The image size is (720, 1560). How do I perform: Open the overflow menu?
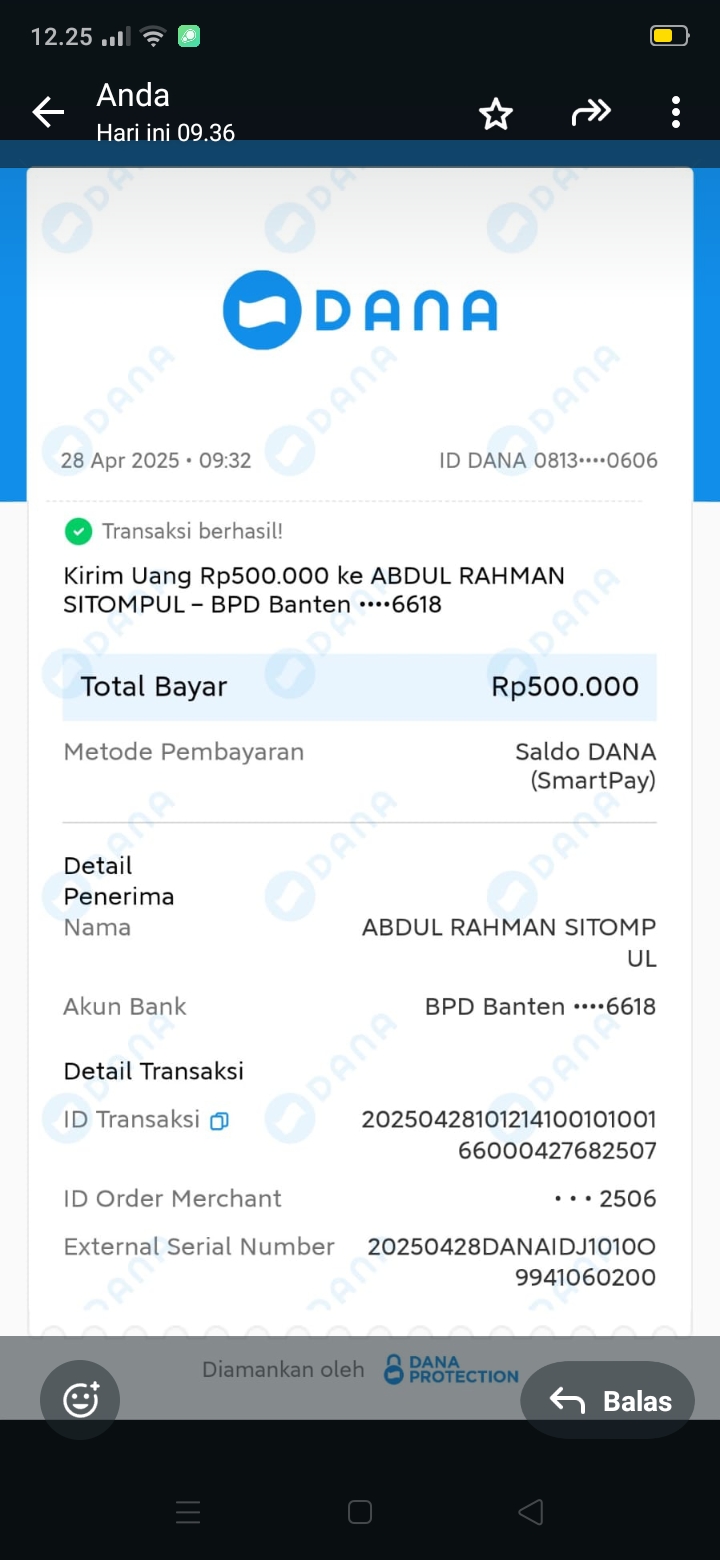(x=676, y=112)
